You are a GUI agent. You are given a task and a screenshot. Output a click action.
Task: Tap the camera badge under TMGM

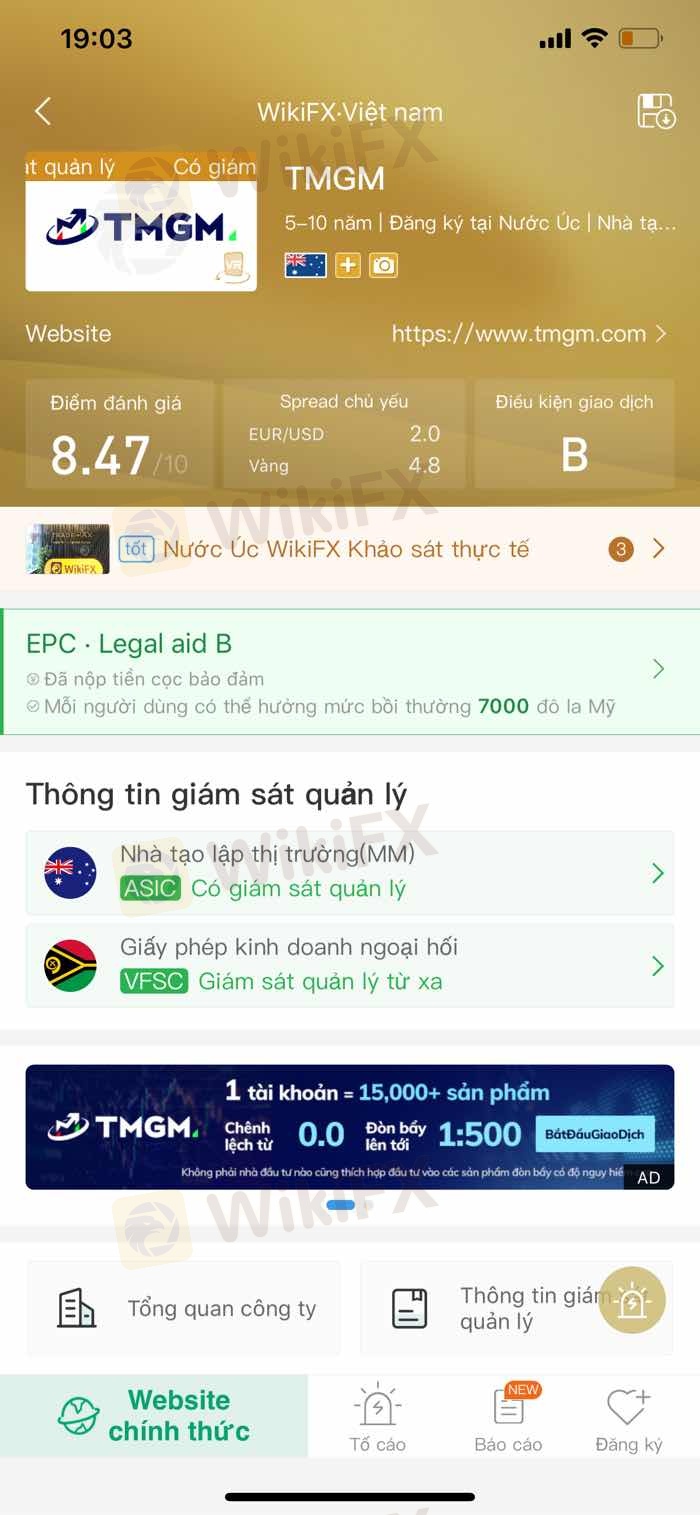383,265
